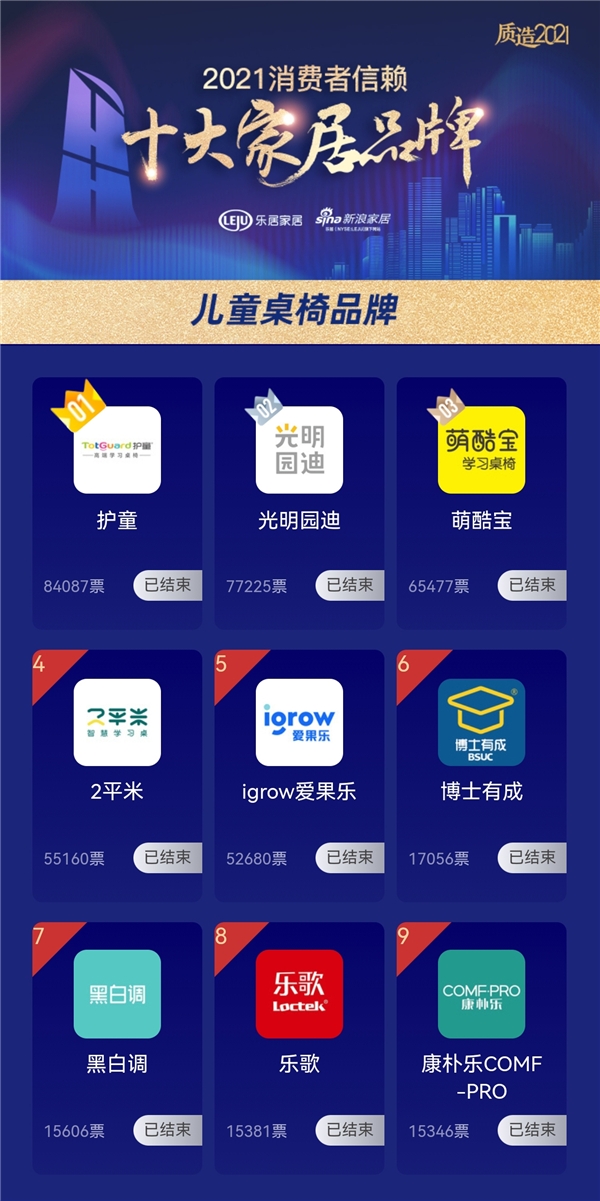The width and height of the screenshot is (600, 1201).
Task: Open the 萌酷宝 brand card
Action: [x=481, y=450]
